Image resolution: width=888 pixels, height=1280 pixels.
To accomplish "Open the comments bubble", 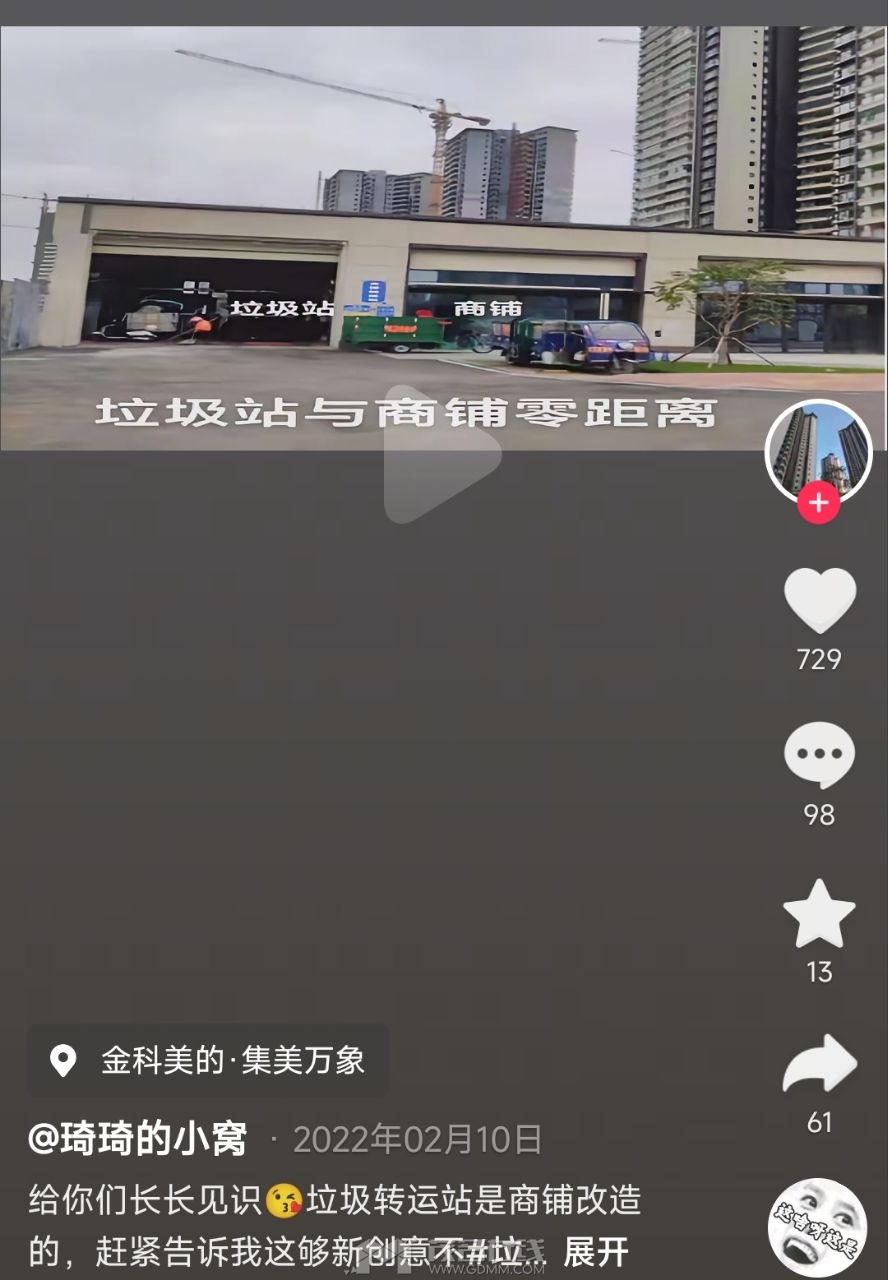I will tap(819, 756).
